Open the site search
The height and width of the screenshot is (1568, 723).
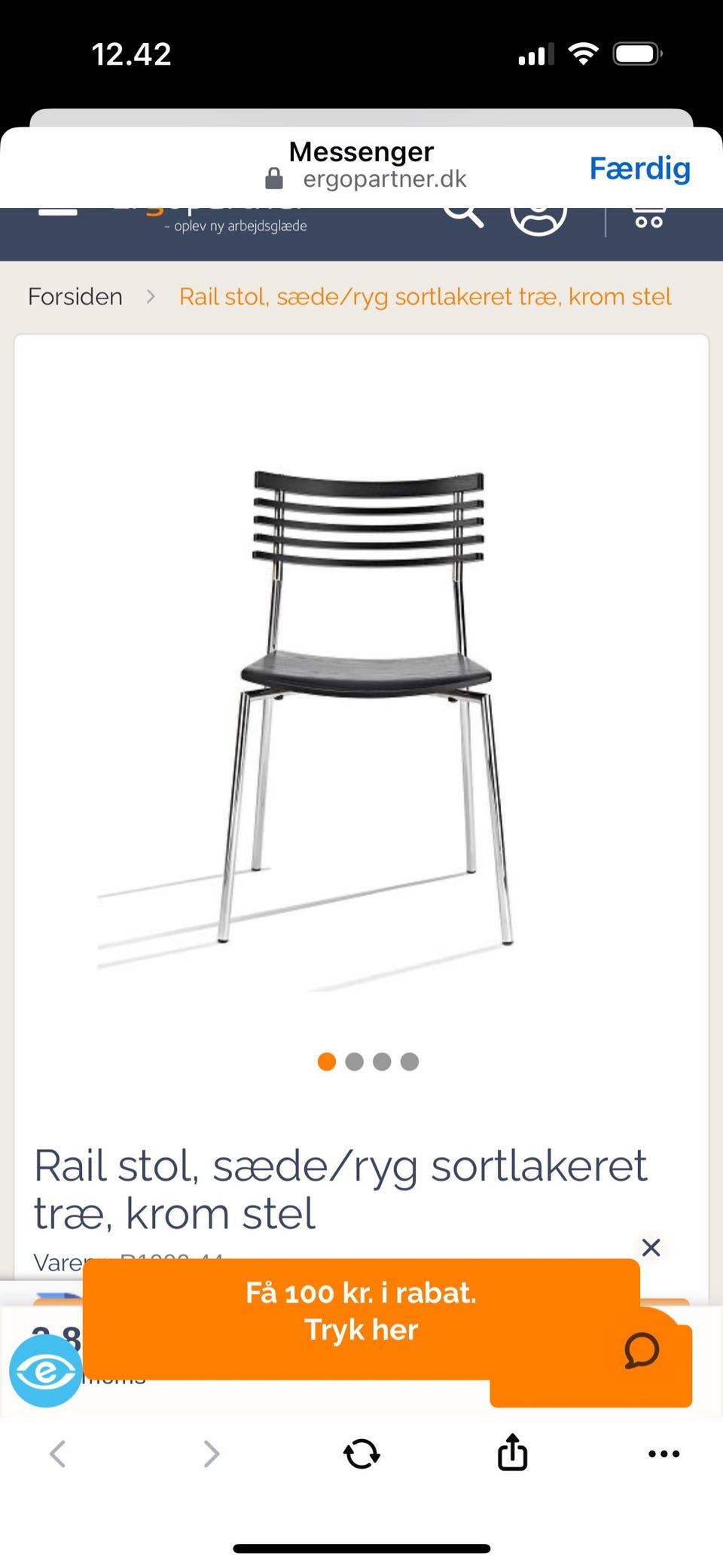tap(462, 213)
